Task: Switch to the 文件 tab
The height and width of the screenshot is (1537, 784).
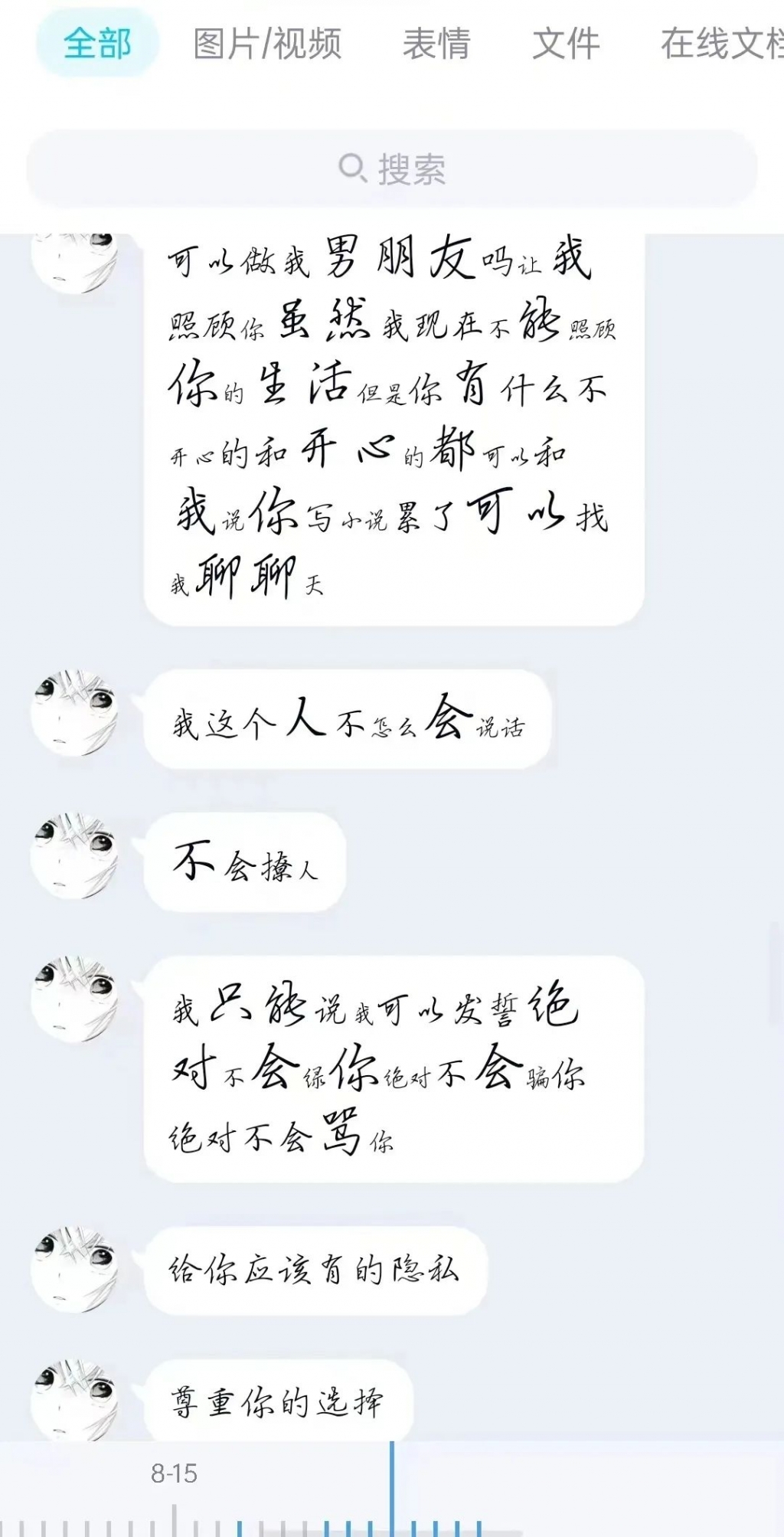Action: [x=566, y=44]
